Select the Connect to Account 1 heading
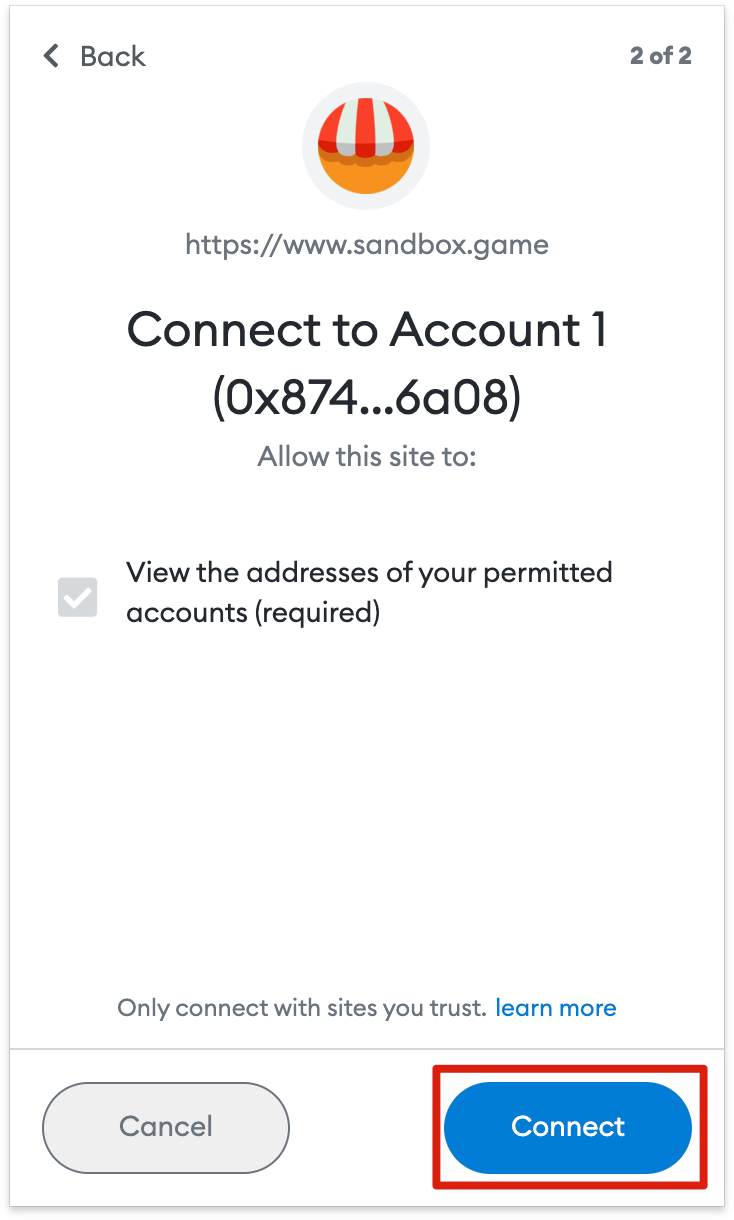Image resolution: width=734 pixels, height=1220 pixels. click(x=366, y=330)
